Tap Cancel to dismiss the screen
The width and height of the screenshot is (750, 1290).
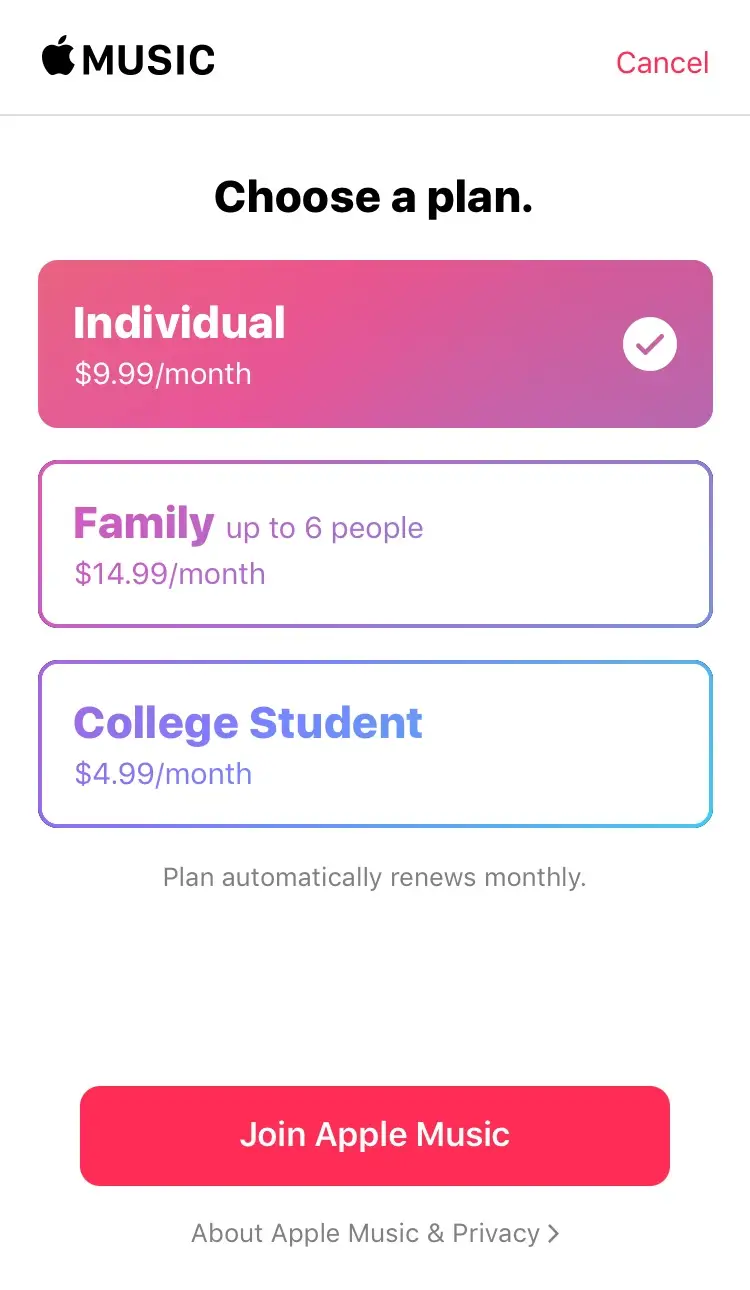tap(662, 62)
